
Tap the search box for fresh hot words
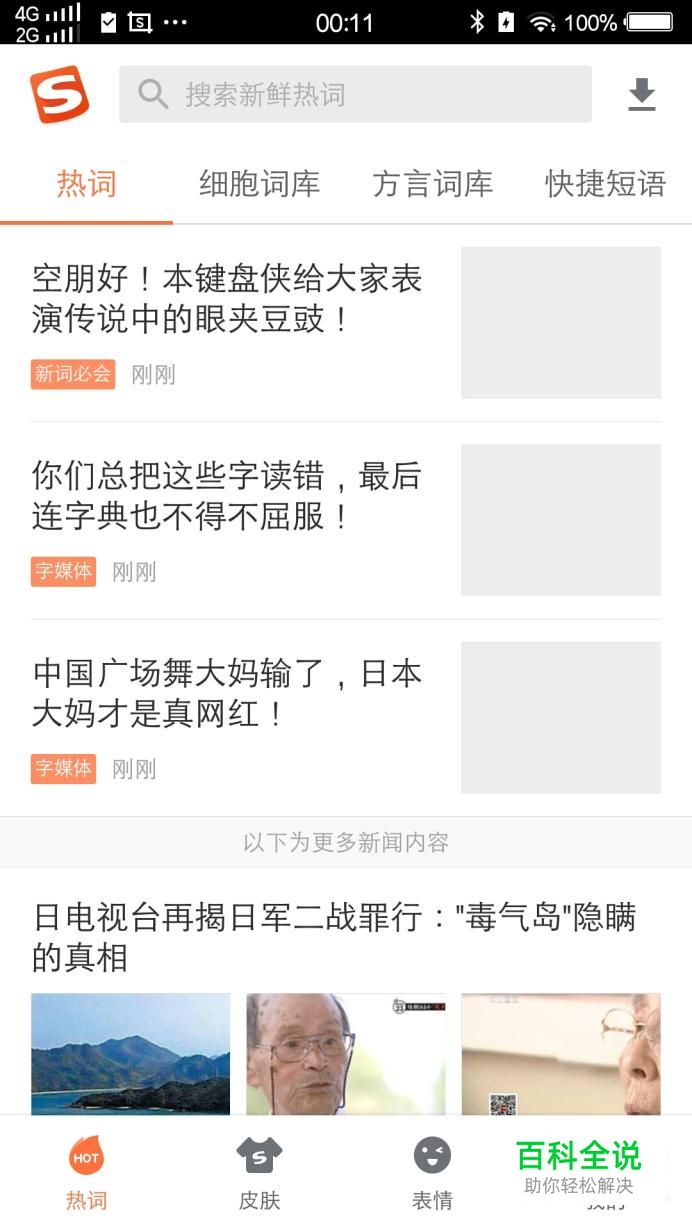click(355, 95)
